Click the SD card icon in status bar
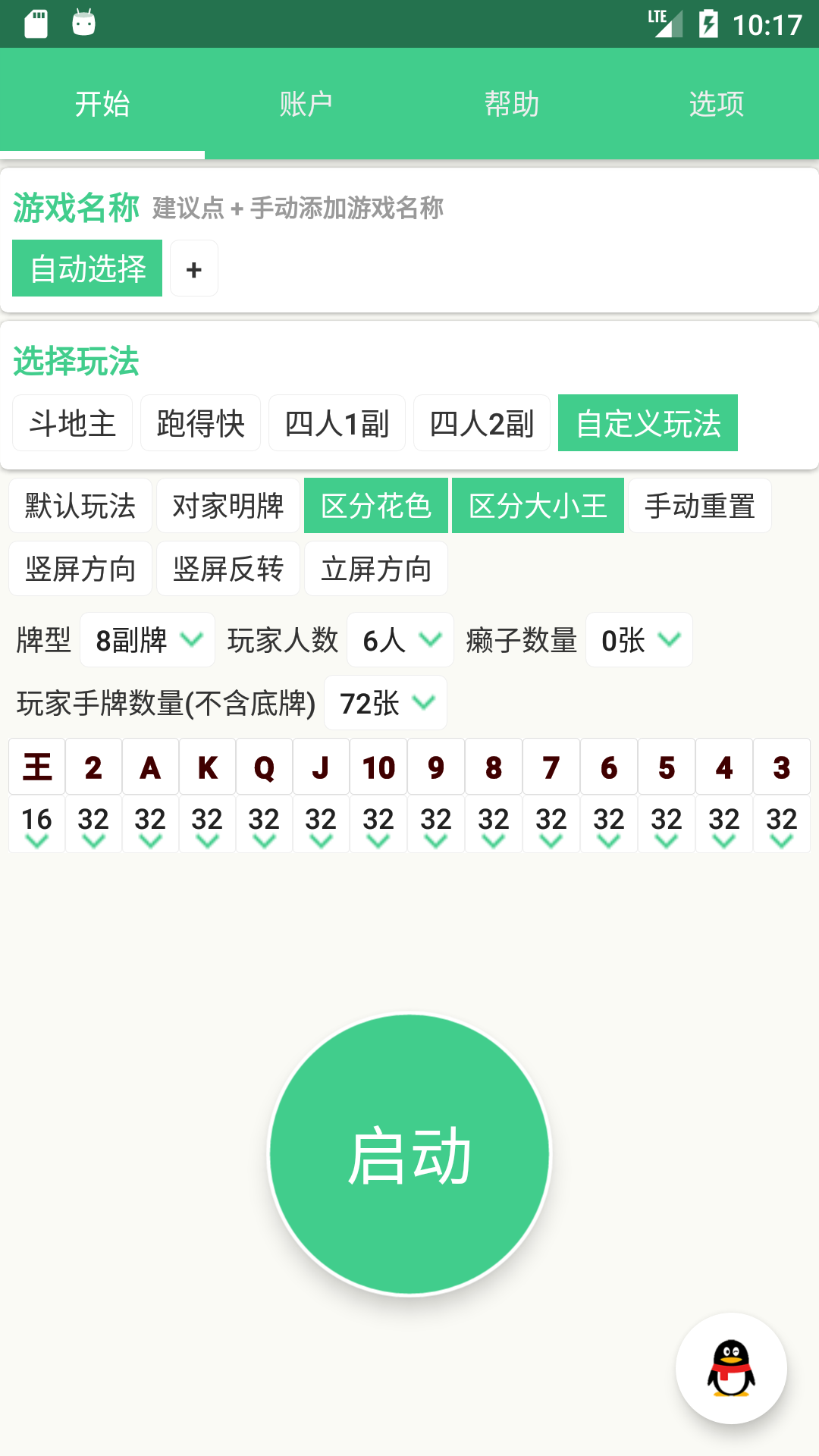The width and height of the screenshot is (819, 1456). click(x=36, y=24)
